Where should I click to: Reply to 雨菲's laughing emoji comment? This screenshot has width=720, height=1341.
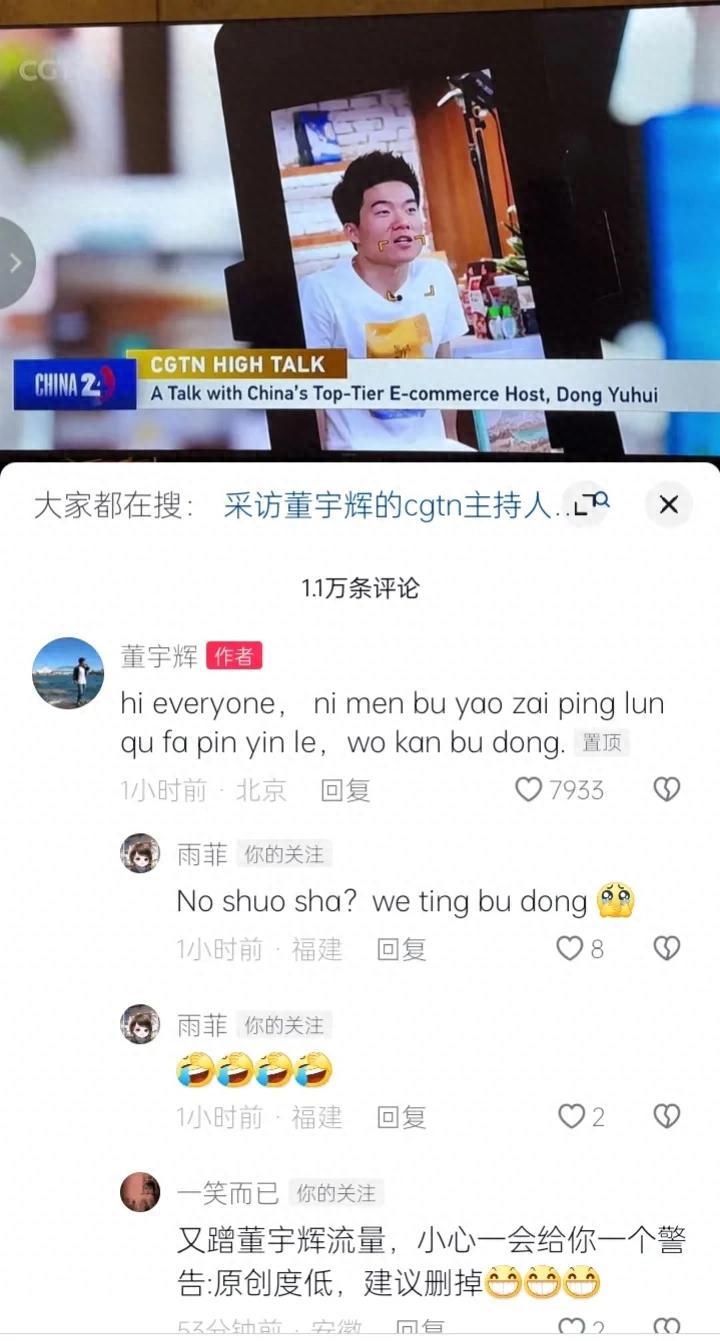click(x=401, y=1117)
